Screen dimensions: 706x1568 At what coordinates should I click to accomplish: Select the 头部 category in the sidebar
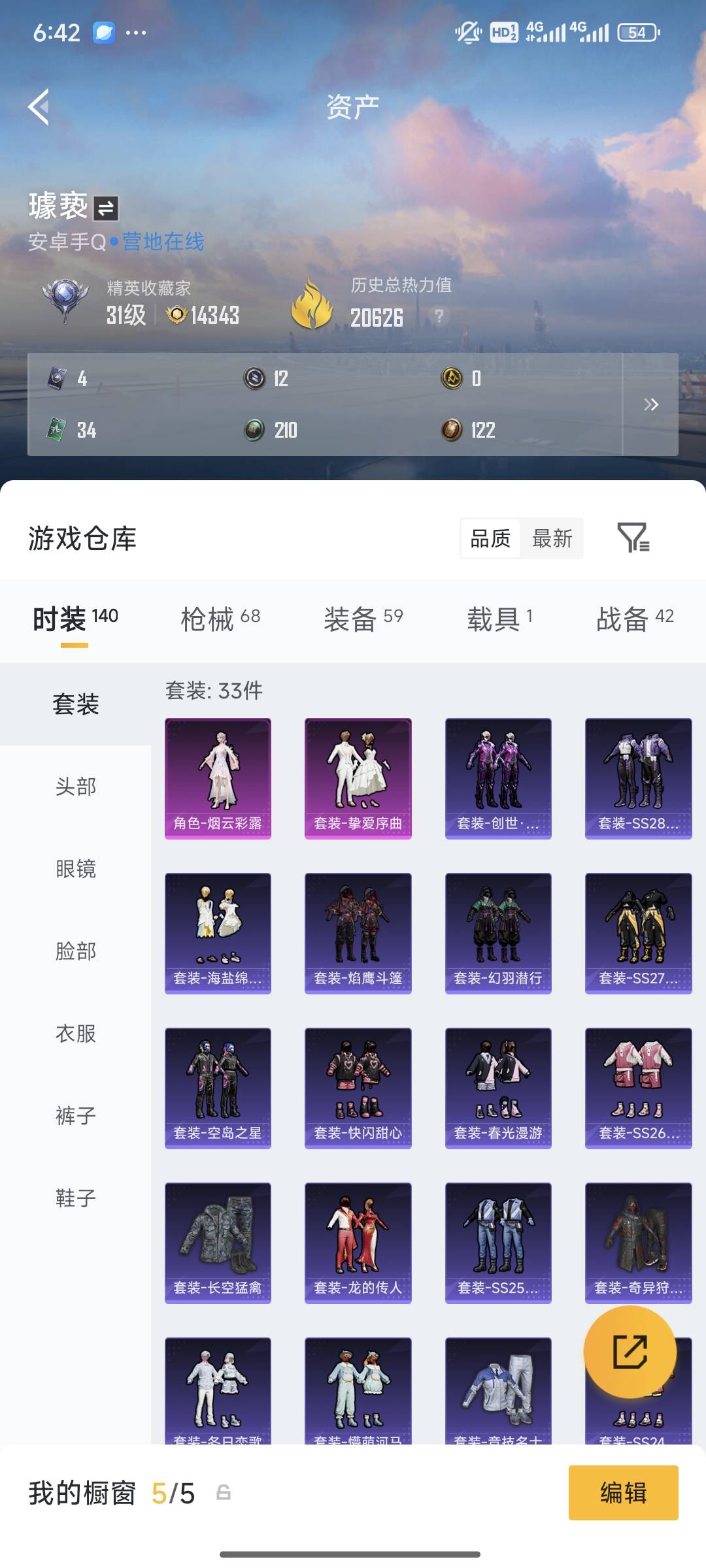(75, 787)
